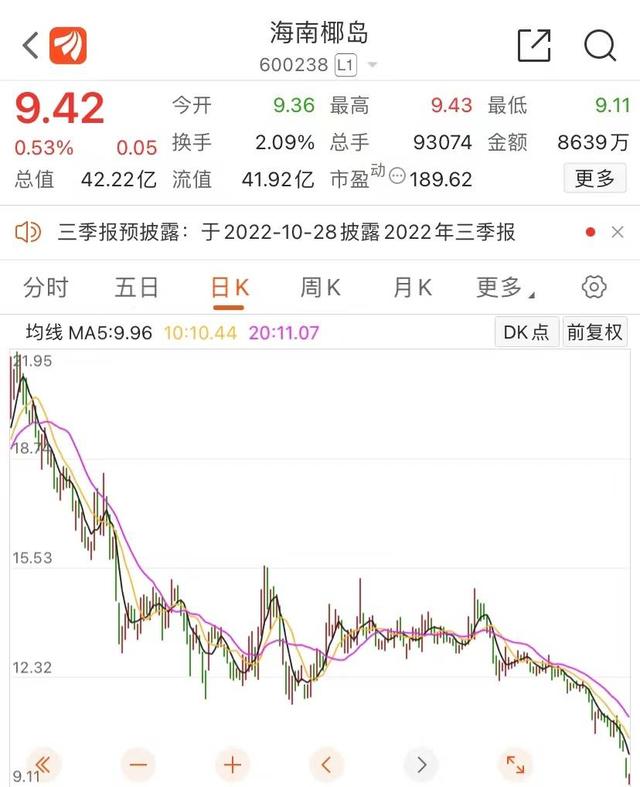This screenshot has width=640, height=787.
Task: Switch to the 周K chart tab
Action: click(320, 288)
